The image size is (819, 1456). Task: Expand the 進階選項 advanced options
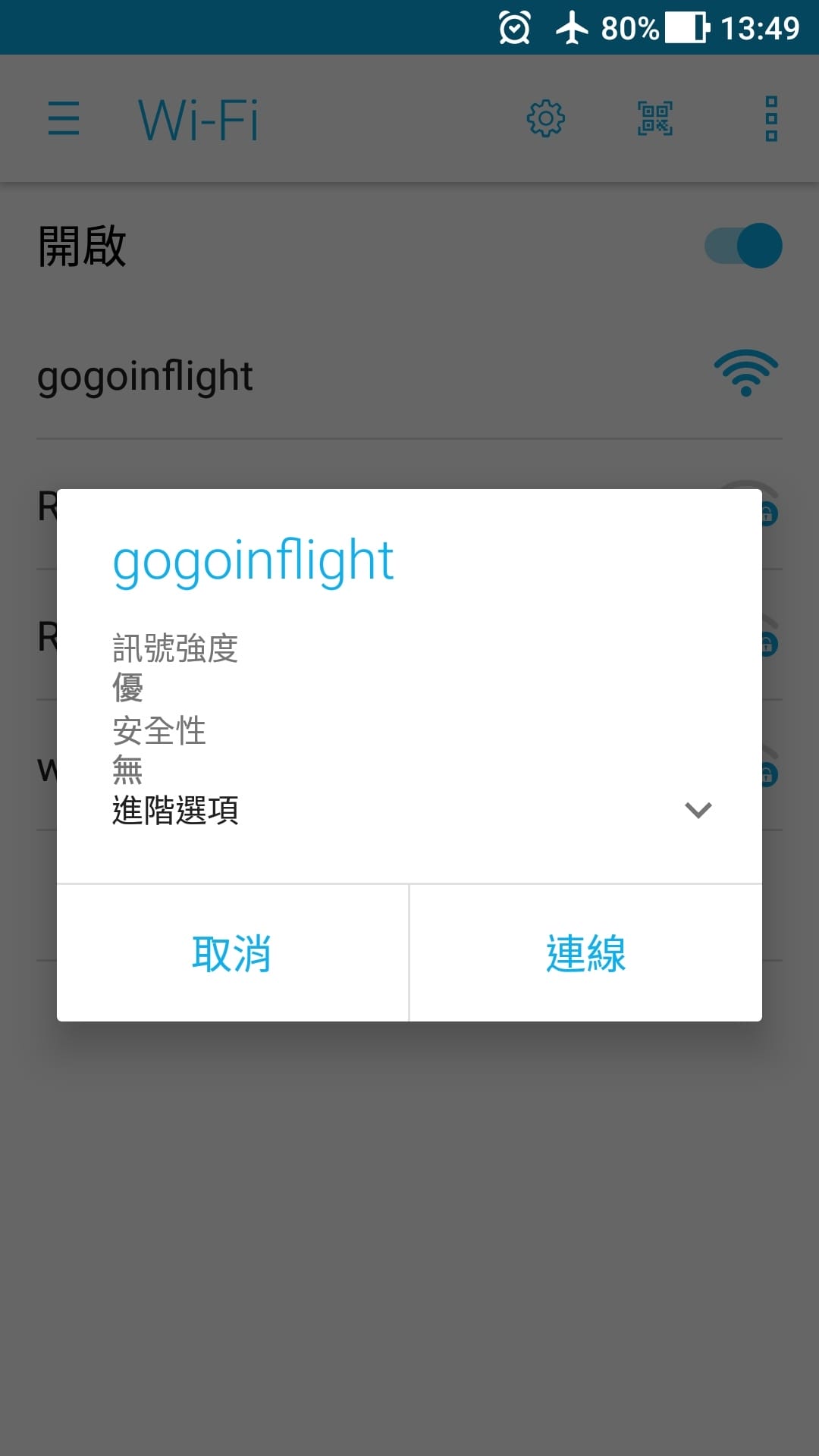click(x=697, y=810)
